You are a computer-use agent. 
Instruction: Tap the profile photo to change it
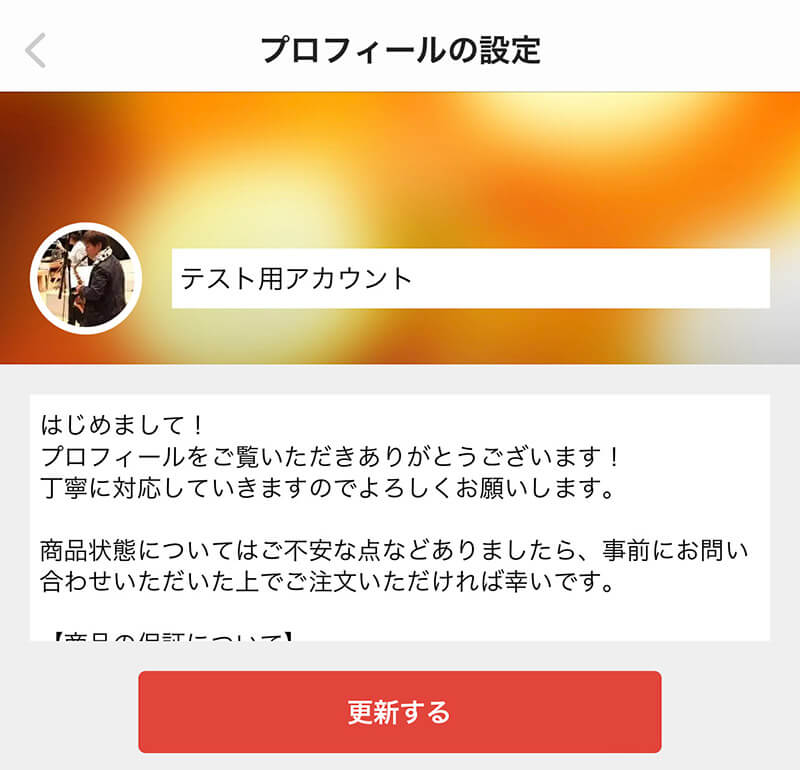86,278
